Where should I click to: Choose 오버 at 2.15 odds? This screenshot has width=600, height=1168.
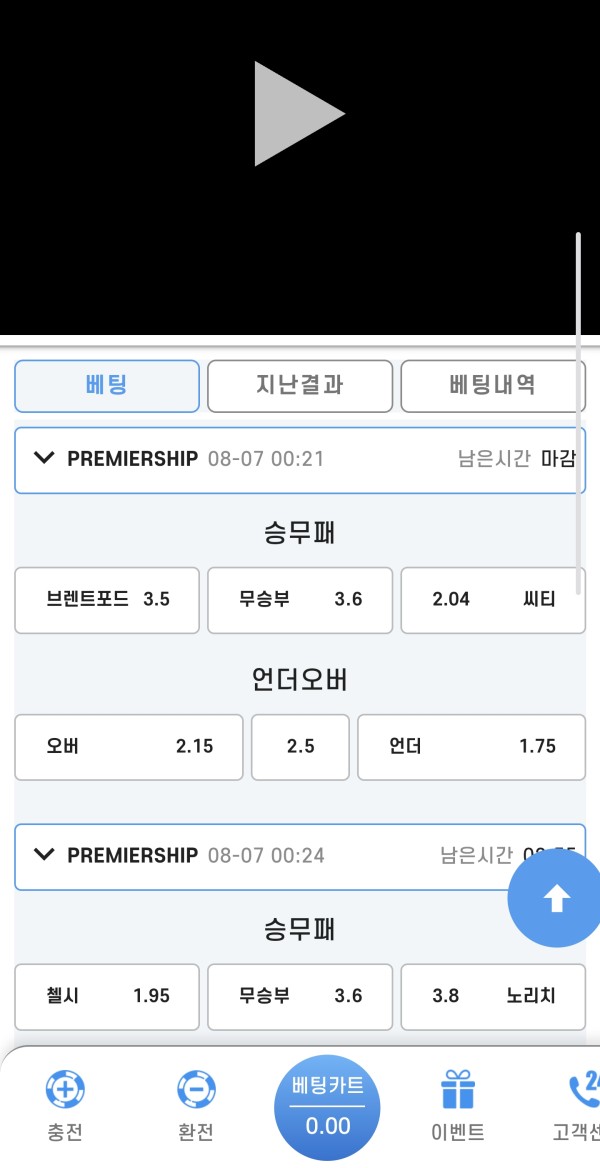pyautogui.click(x=129, y=747)
